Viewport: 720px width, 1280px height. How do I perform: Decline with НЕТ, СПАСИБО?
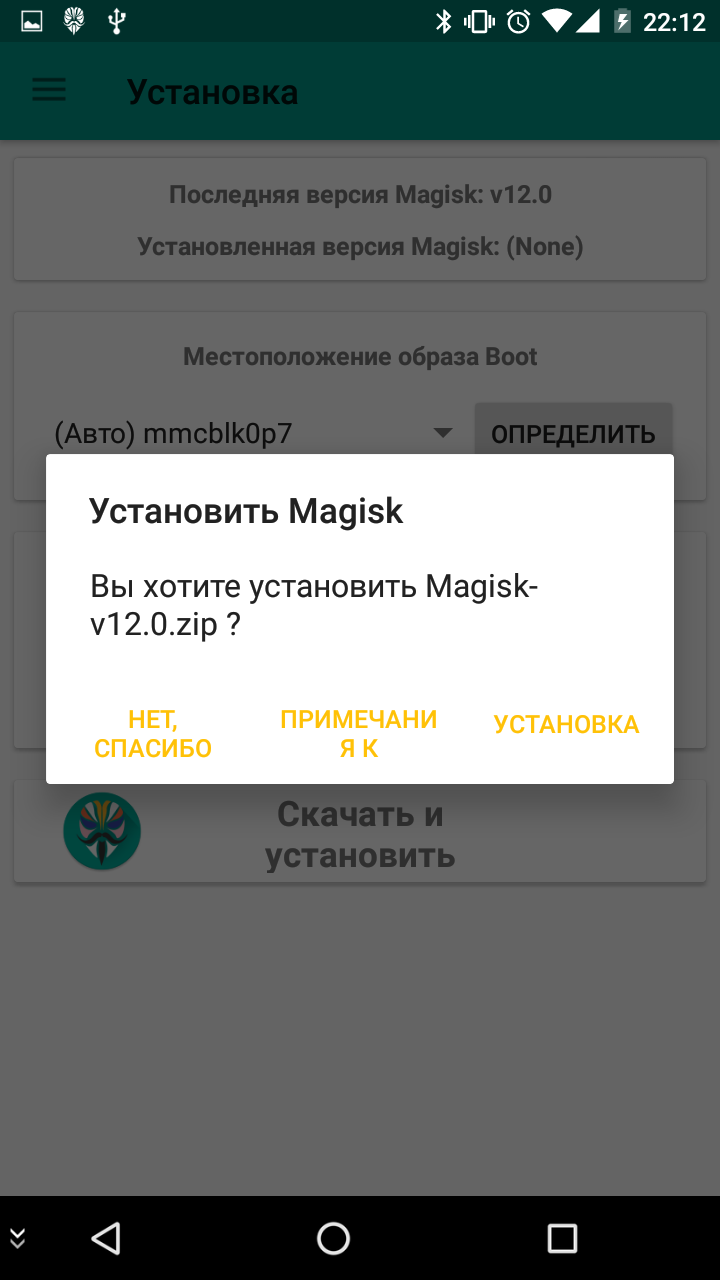153,734
